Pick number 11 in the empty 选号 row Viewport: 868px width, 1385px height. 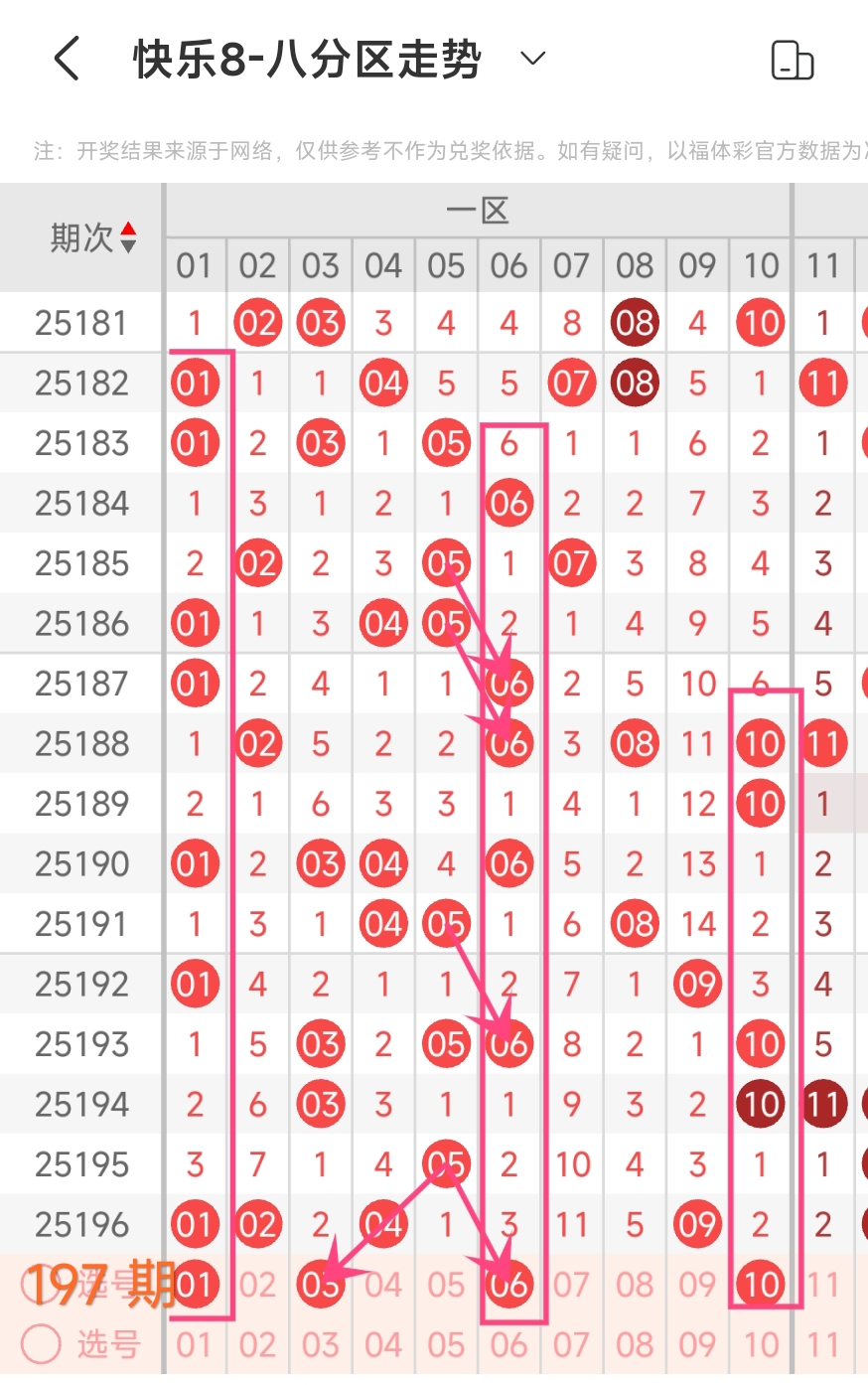pos(822,1345)
